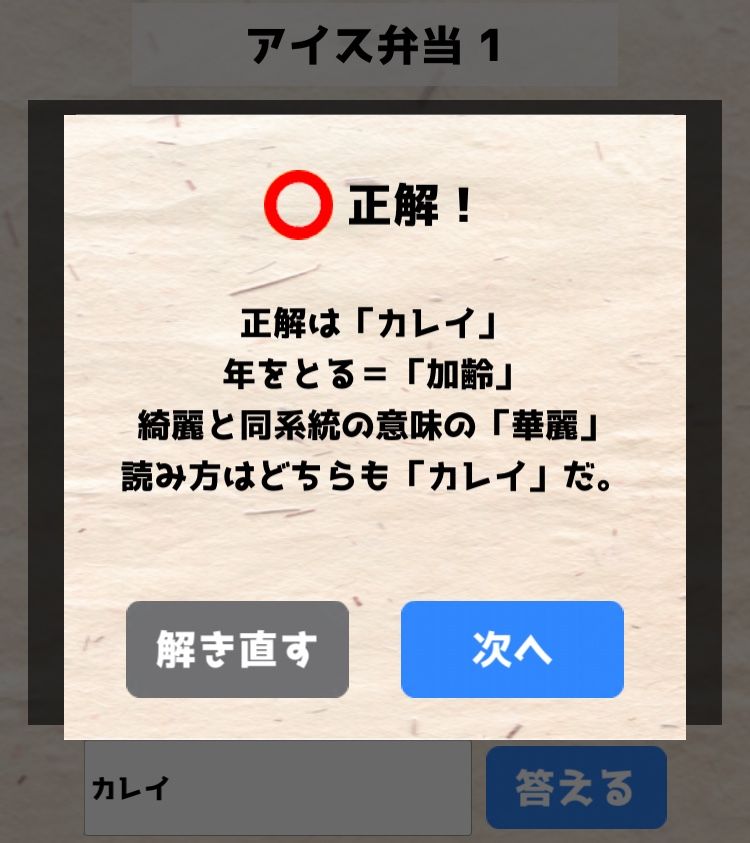Tap 解き直す to retry the puzzle
750x843 pixels.
[x=237, y=649]
